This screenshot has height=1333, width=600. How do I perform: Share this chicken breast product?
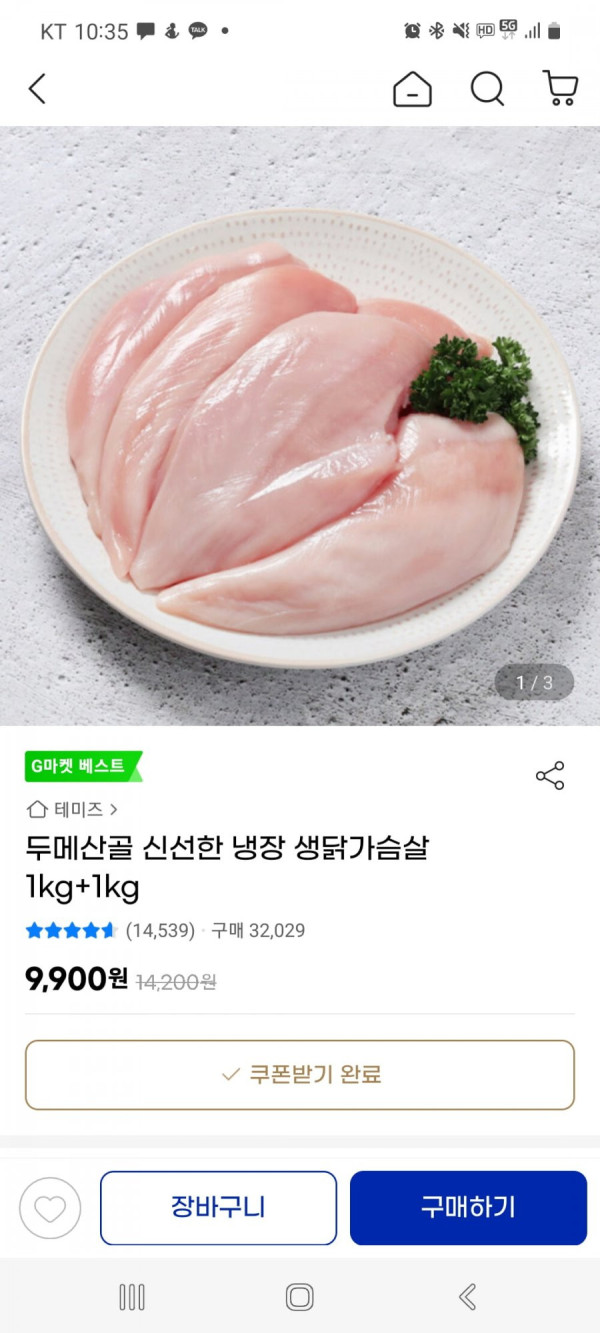click(x=550, y=775)
